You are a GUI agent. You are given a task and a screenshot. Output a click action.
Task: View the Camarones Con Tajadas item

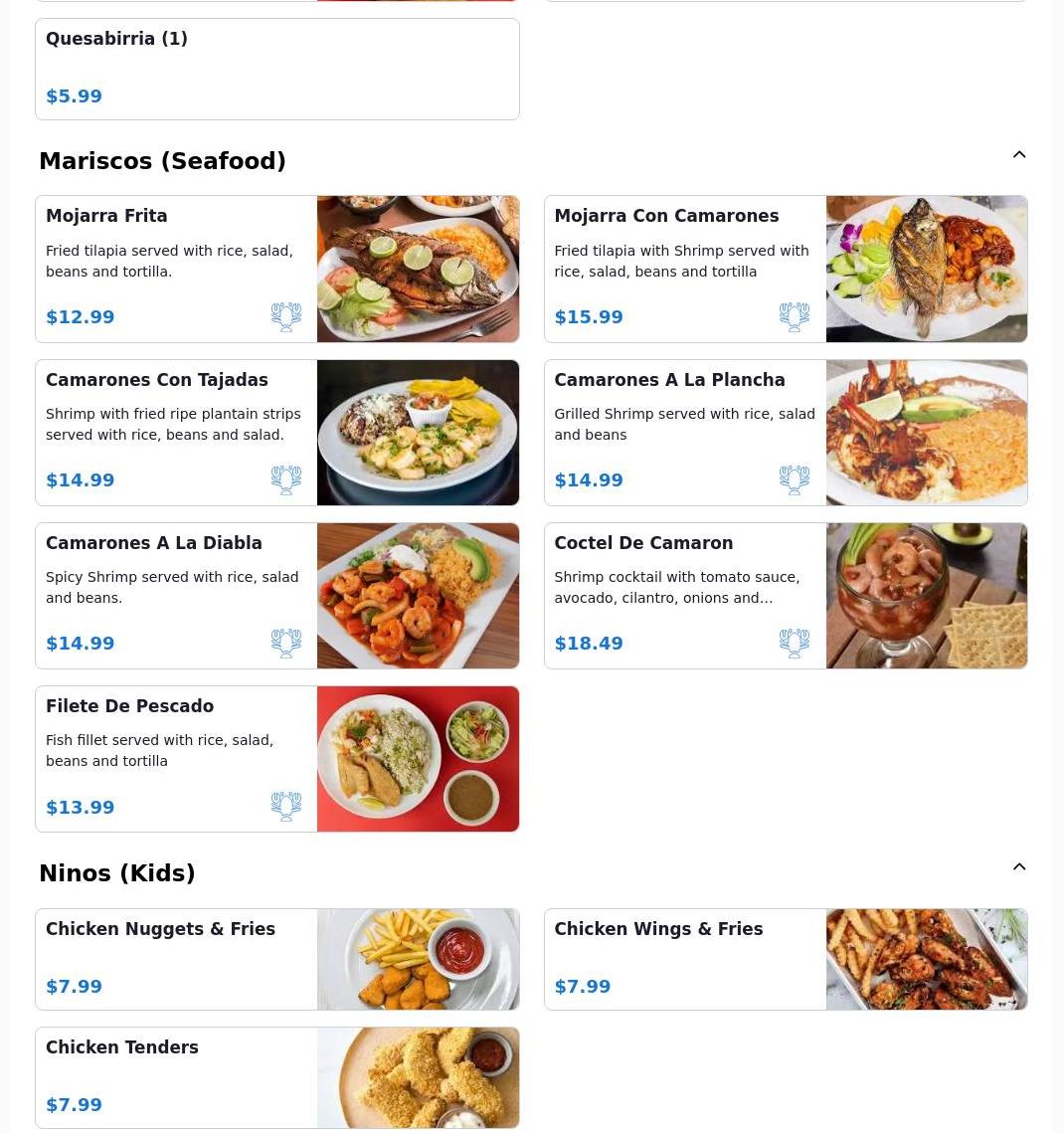pos(276,433)
